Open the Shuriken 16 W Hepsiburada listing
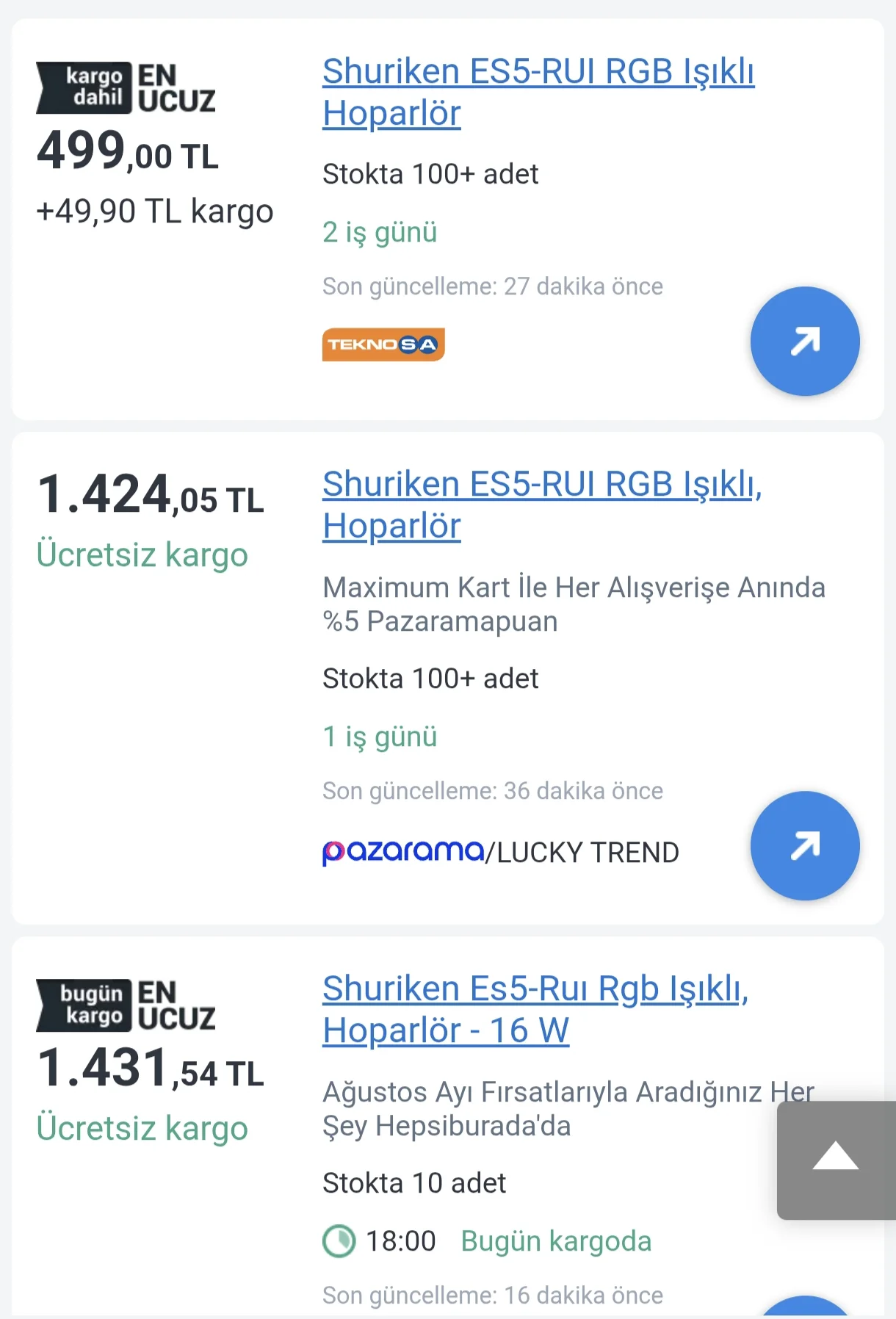The width and height of the screenshot is (896, 1319). point(536,1008)
